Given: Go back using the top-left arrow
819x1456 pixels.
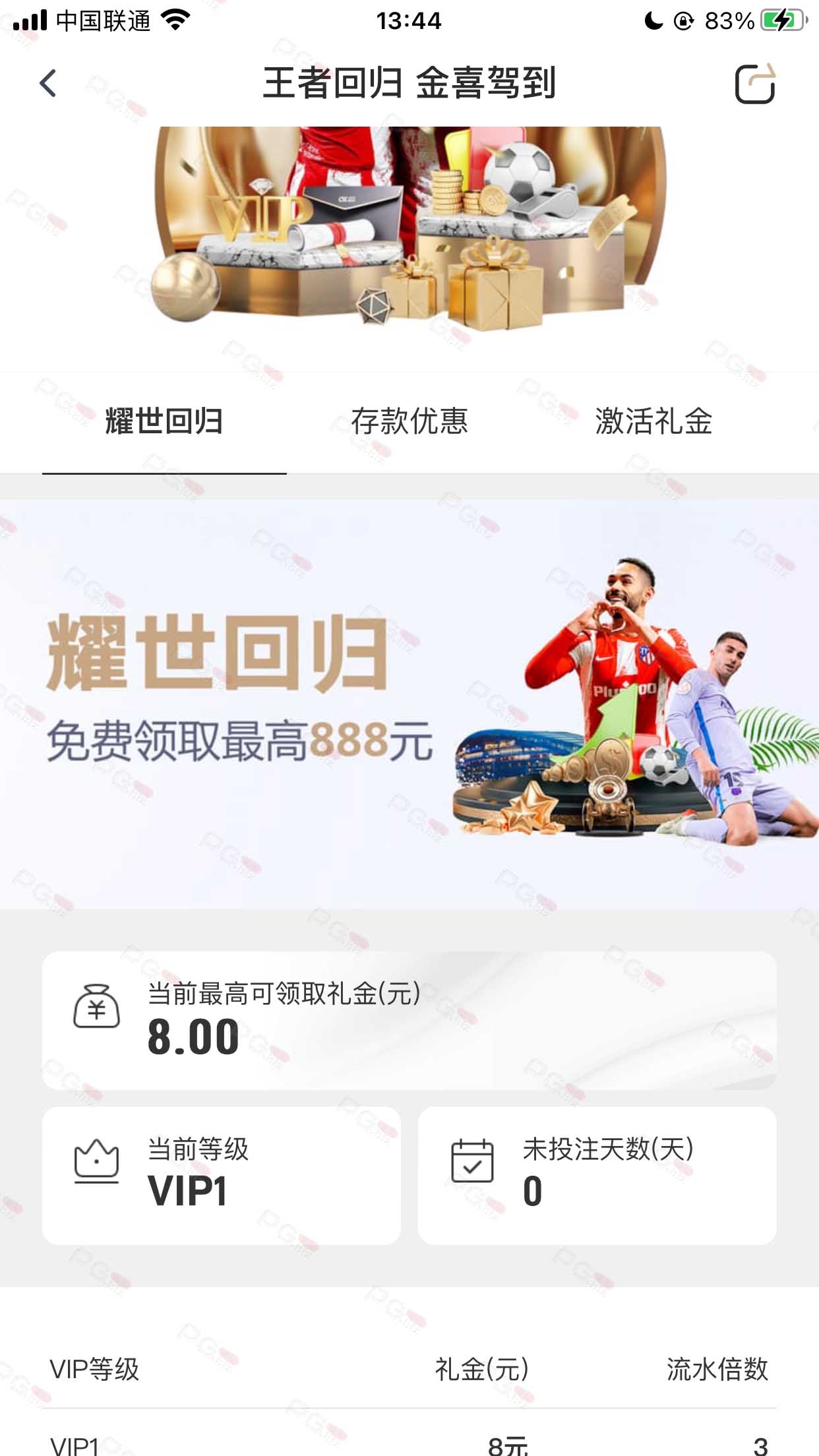Looking at the screenshot, I should [48, 84].
